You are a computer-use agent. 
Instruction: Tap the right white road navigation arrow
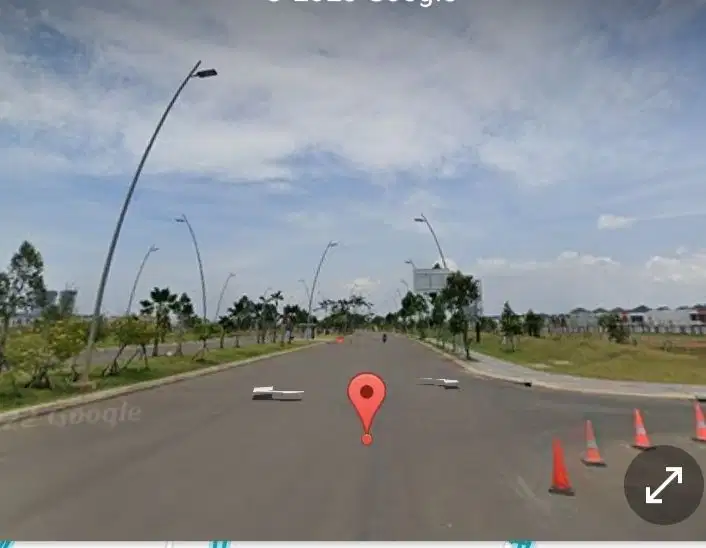tap(440, 382)
